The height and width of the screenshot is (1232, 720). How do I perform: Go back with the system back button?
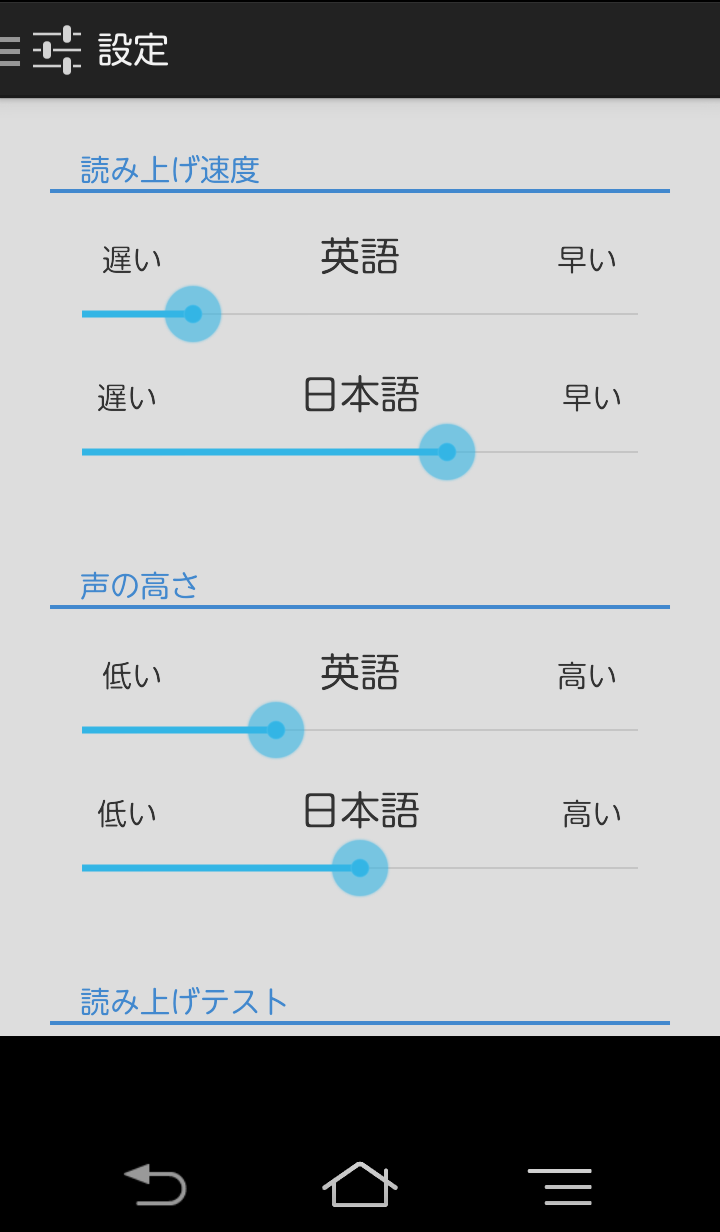click(x=157, y=1185)
